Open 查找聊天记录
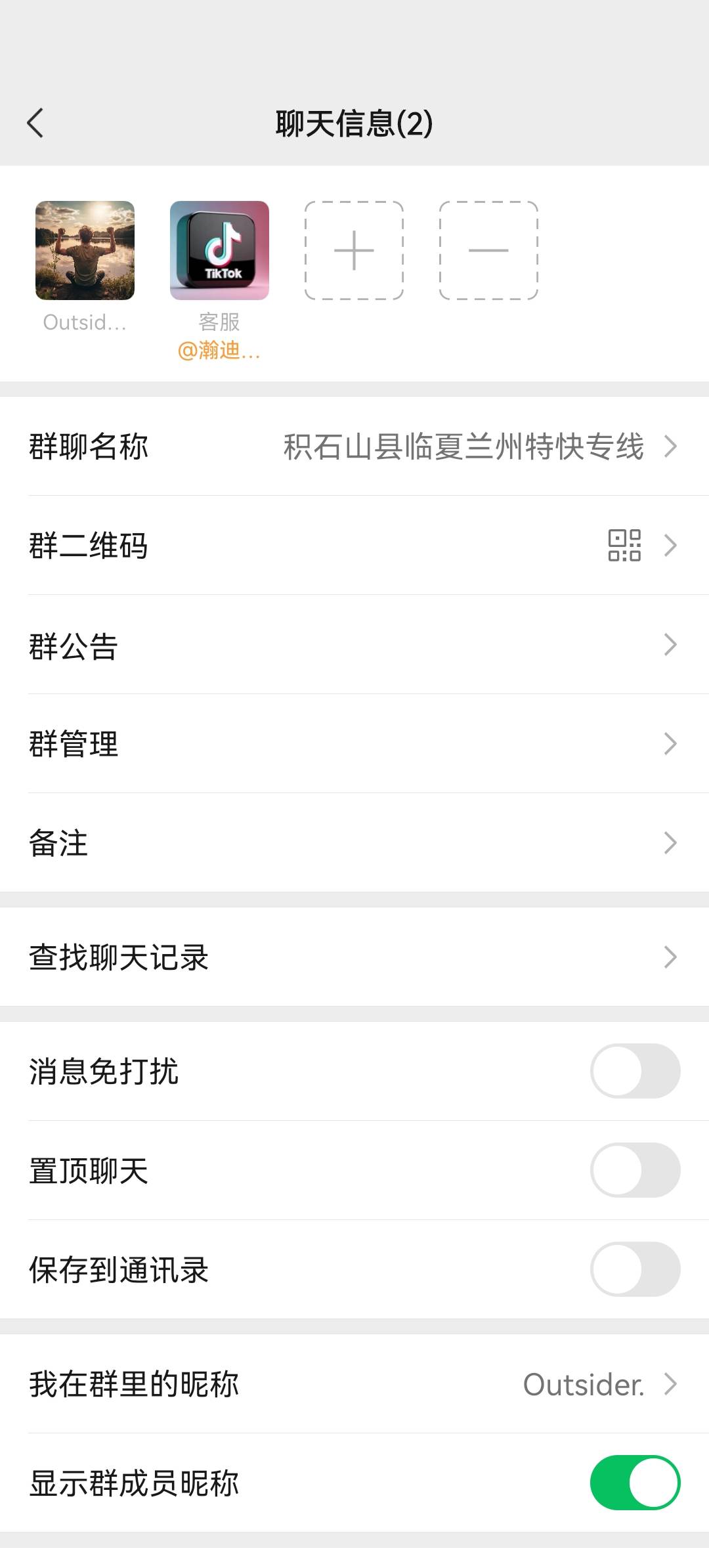 click(354, 957)
